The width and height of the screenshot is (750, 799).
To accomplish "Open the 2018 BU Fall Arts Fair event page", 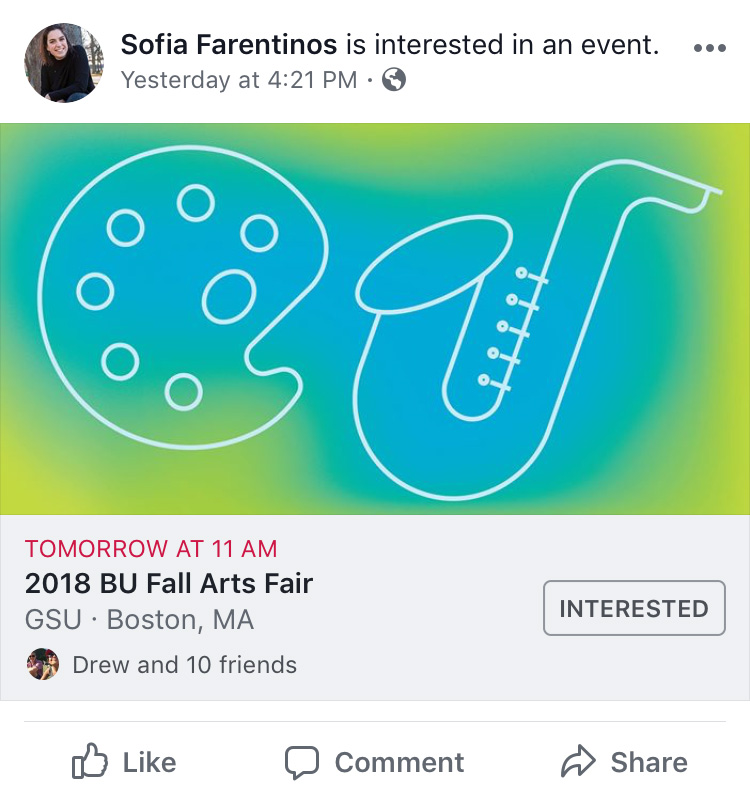I will tap(170, 584).
